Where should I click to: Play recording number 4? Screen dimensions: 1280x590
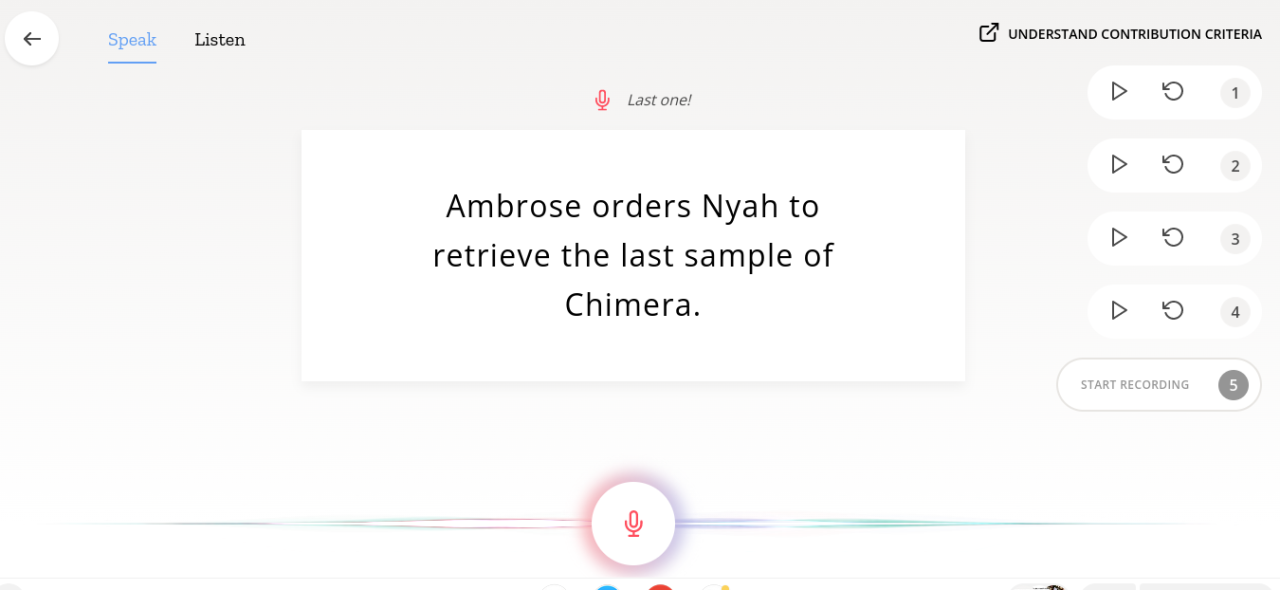1119,311
